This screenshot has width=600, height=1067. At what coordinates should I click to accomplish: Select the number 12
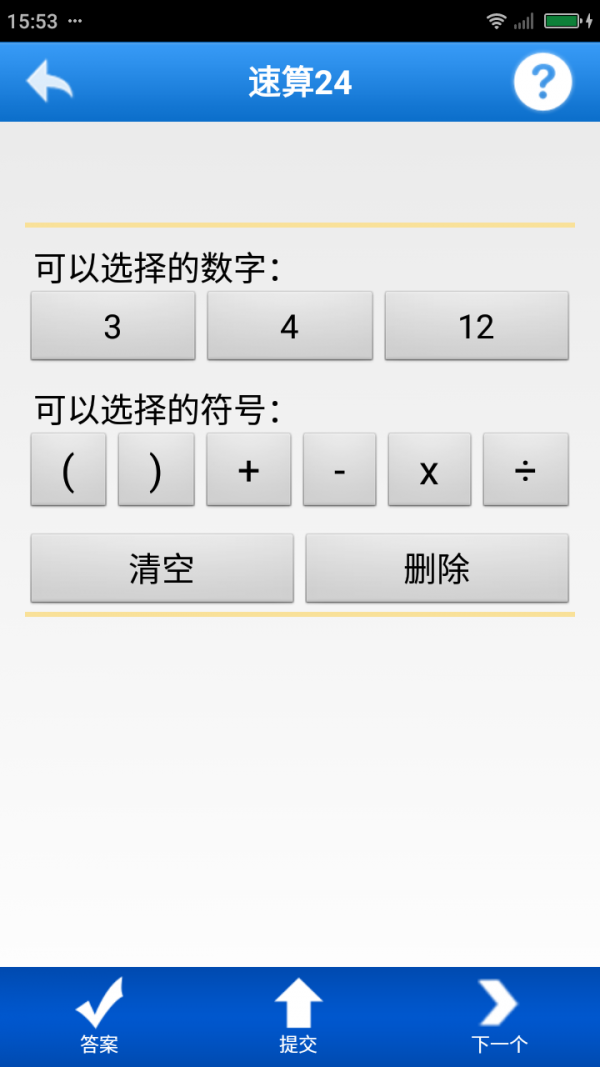point(476,326)
